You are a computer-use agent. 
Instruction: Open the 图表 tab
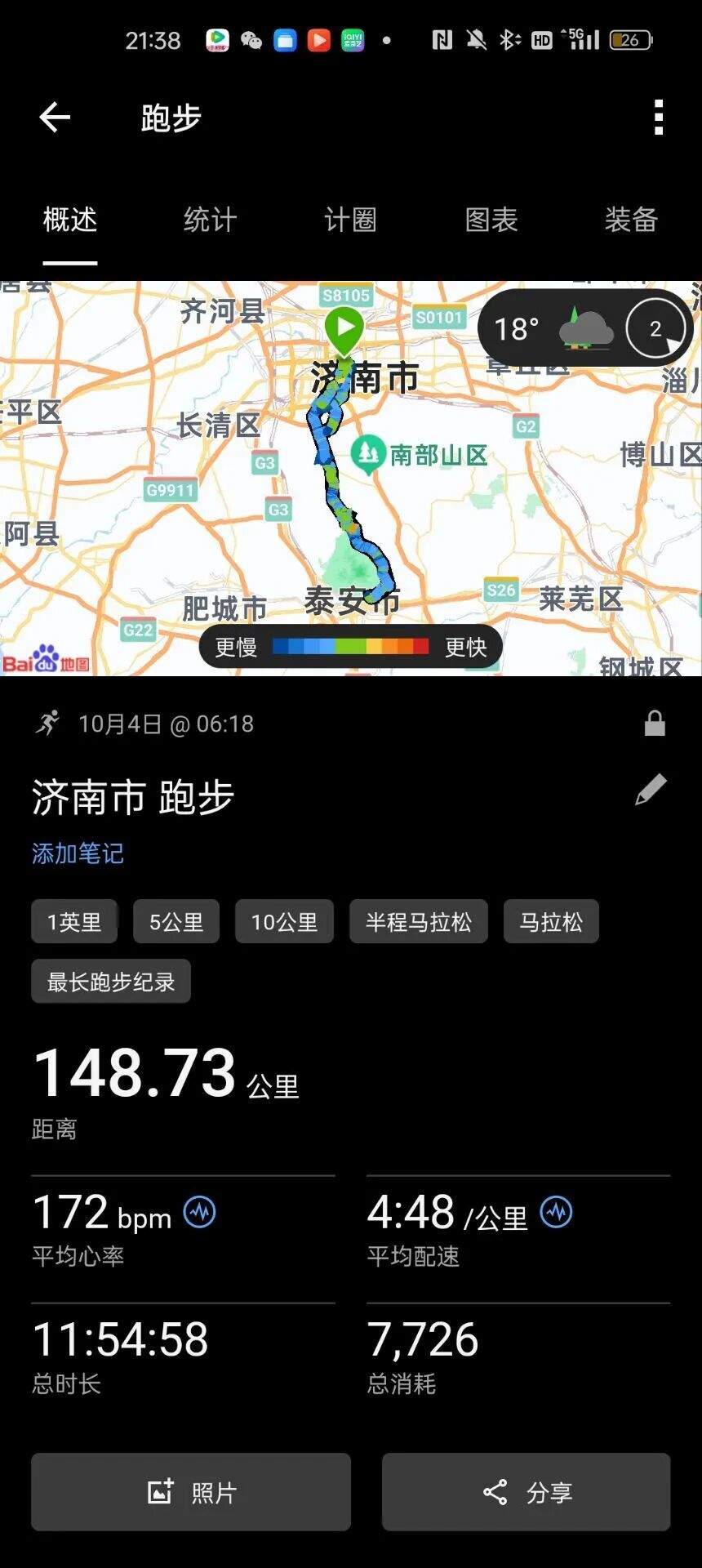click(x=491, y=220)
